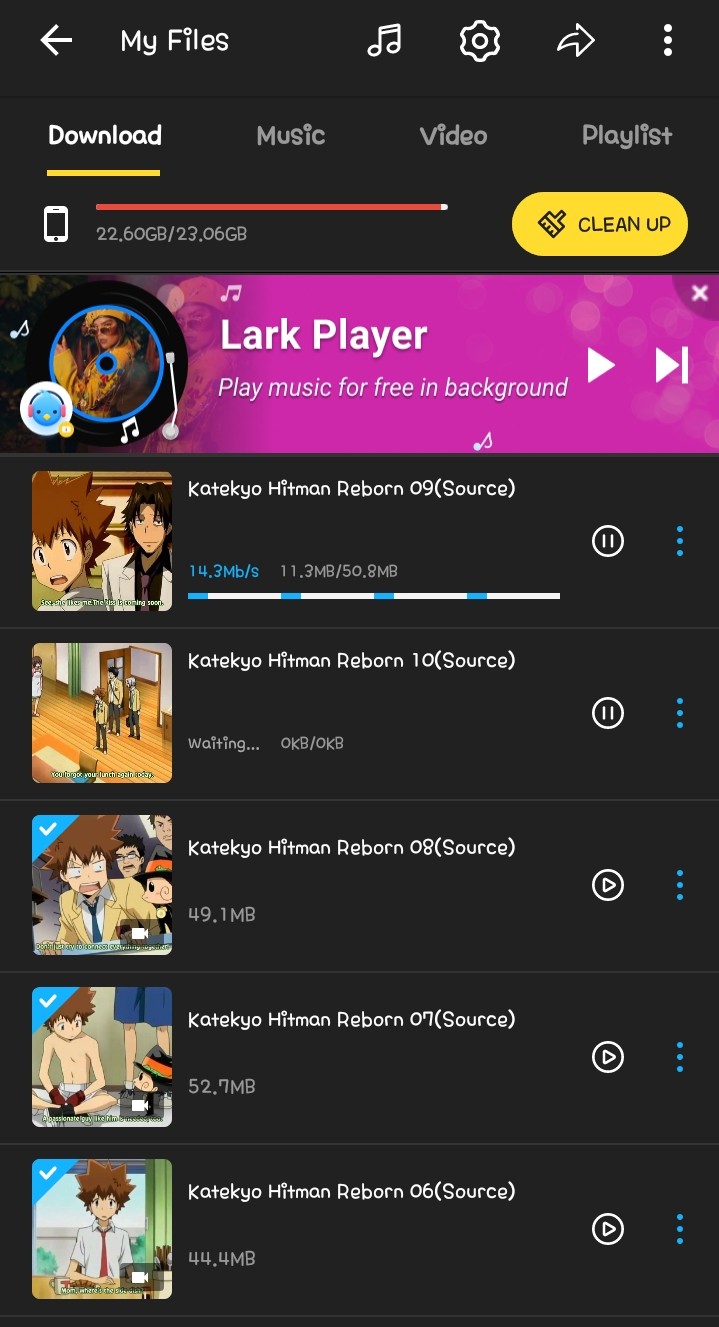Open settings gear

479,41
